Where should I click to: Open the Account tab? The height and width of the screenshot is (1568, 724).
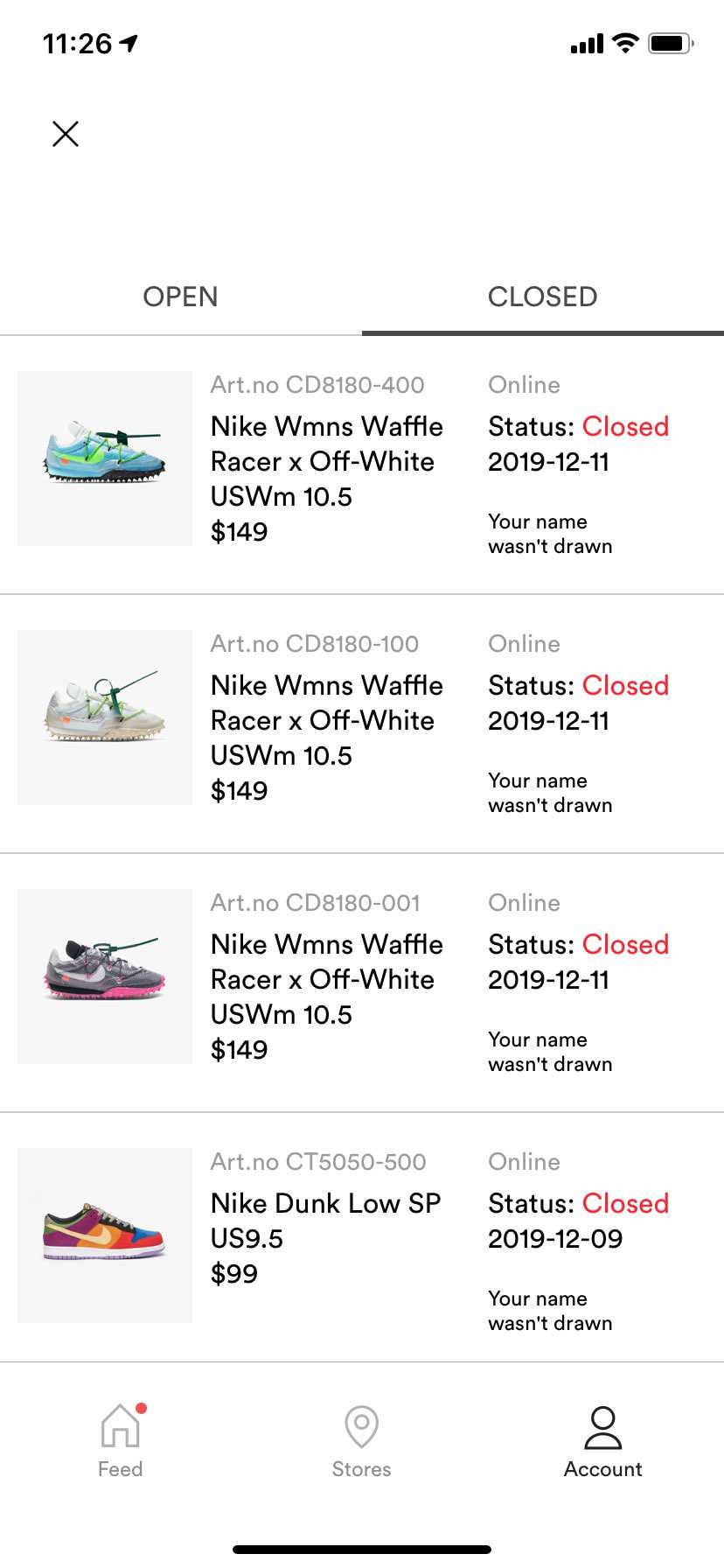[x=602, y=1441]
